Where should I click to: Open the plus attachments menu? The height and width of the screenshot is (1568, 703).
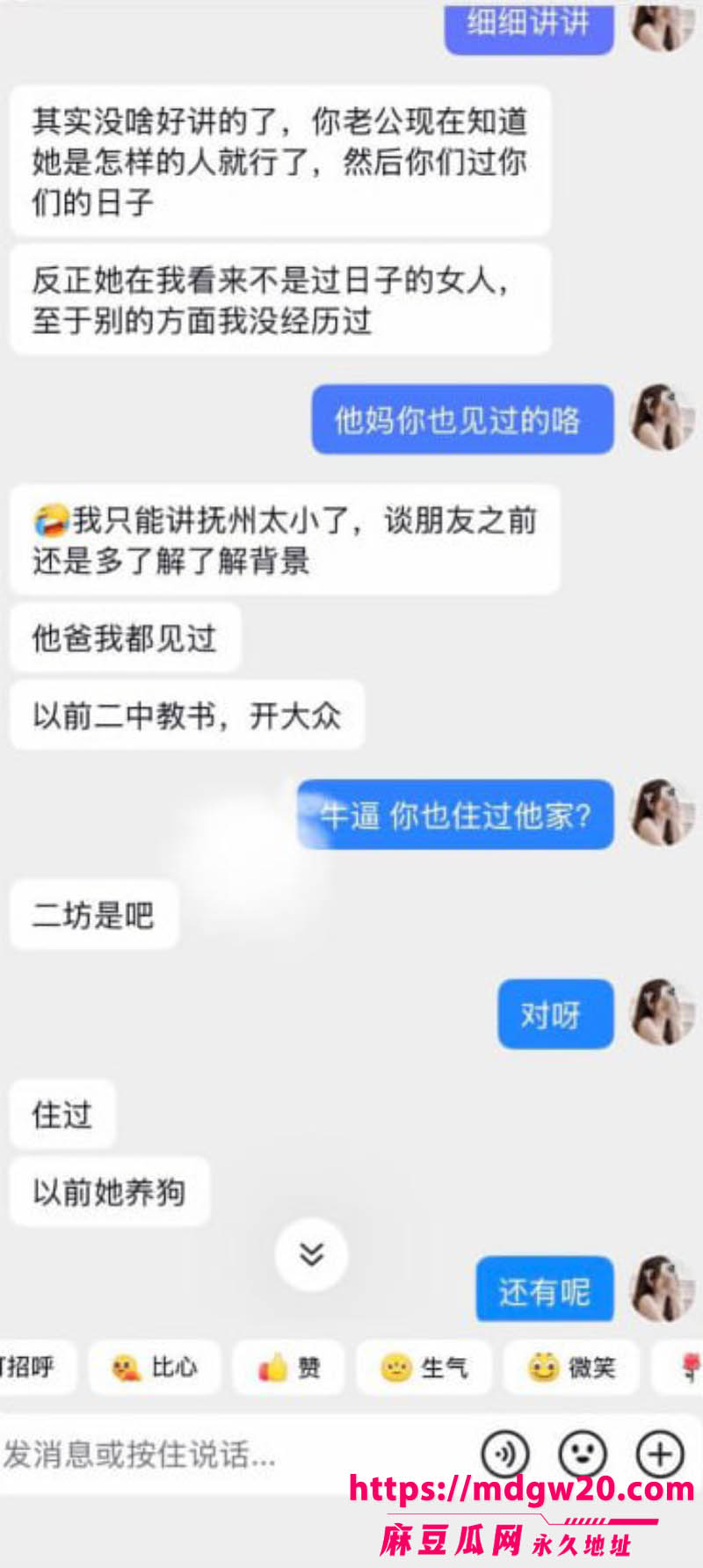click(x=660, y=1455)
